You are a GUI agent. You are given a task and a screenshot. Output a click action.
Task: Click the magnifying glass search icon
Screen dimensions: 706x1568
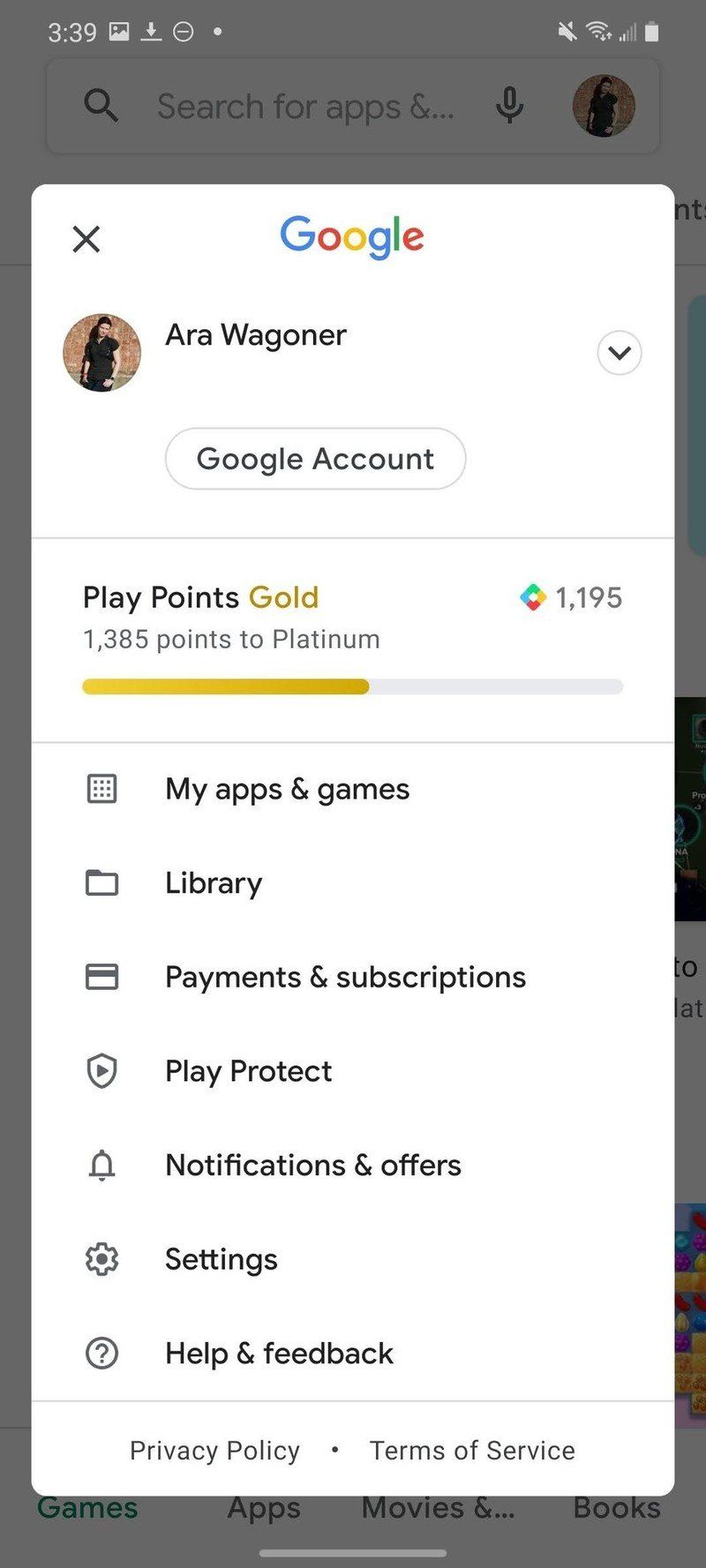tap(101, 106)
